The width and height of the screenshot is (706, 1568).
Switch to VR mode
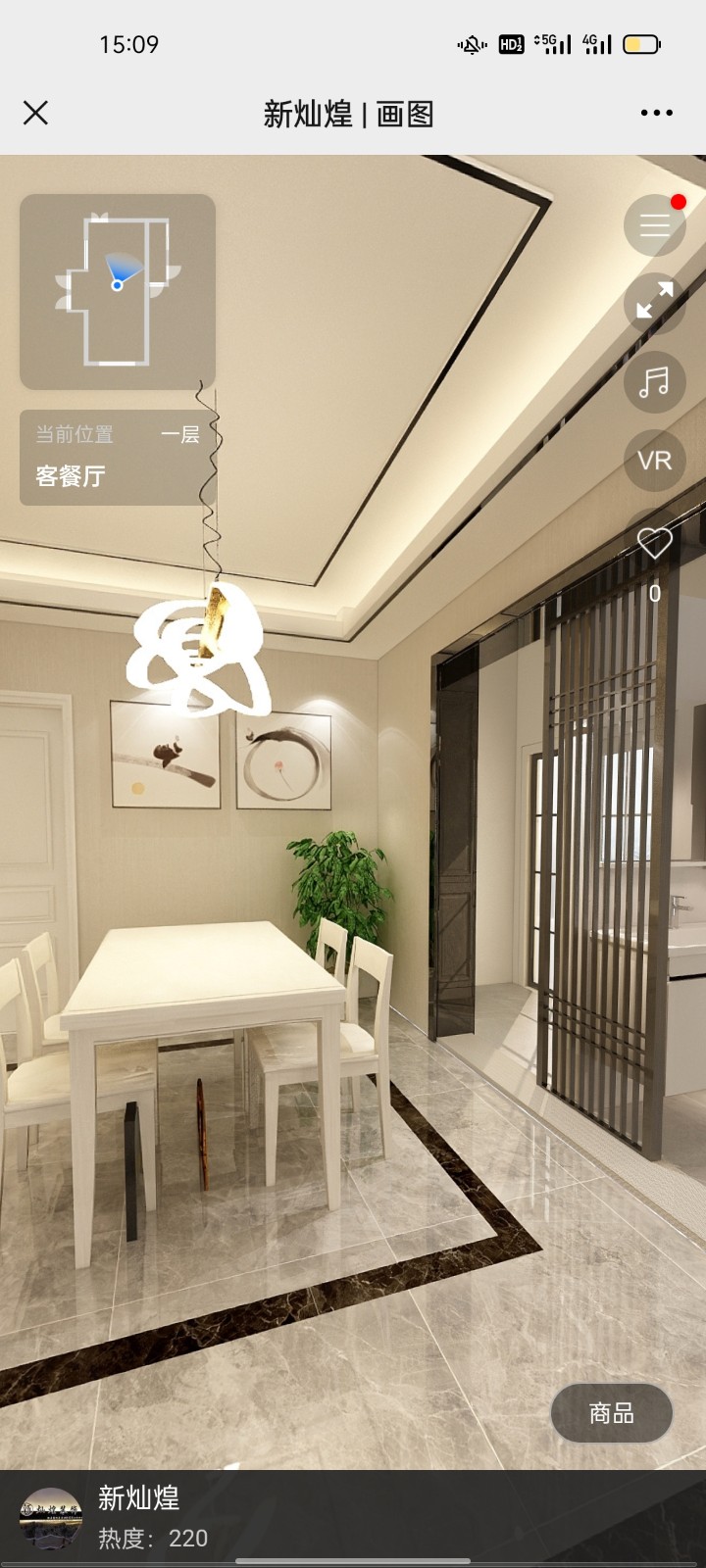[x=655, y=460]
